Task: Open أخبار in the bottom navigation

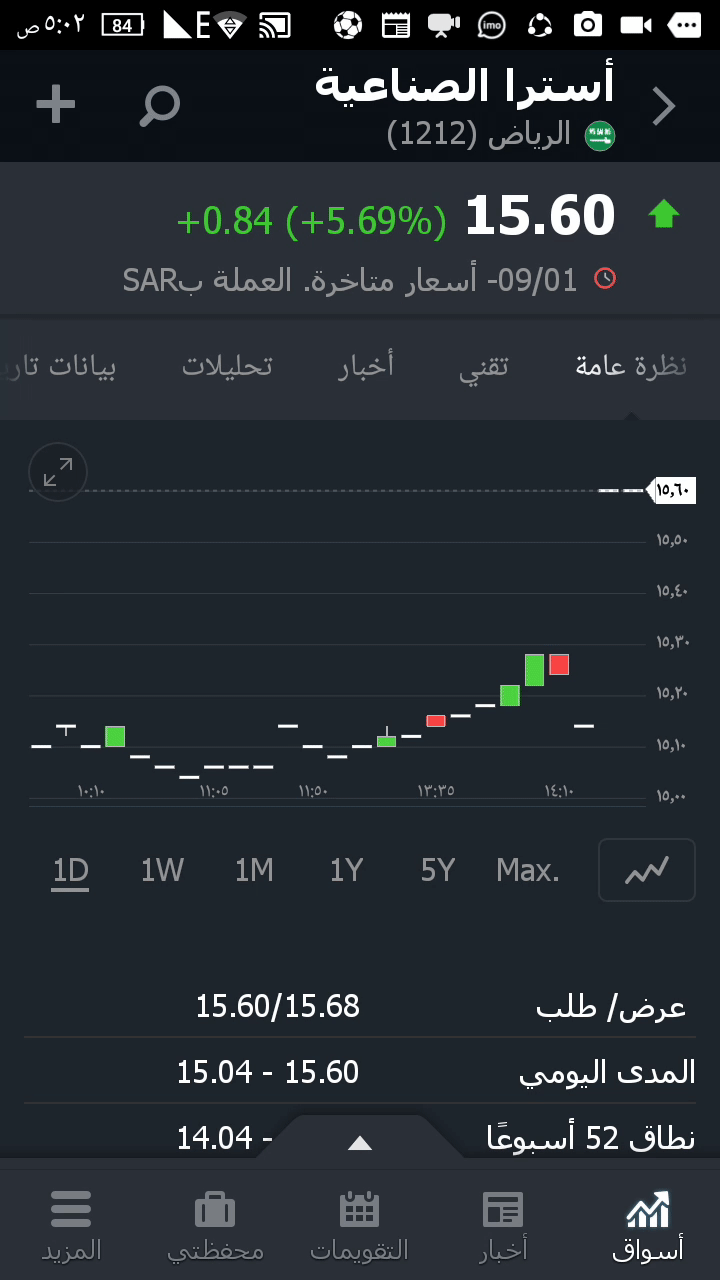Action: coord(503,1225)
